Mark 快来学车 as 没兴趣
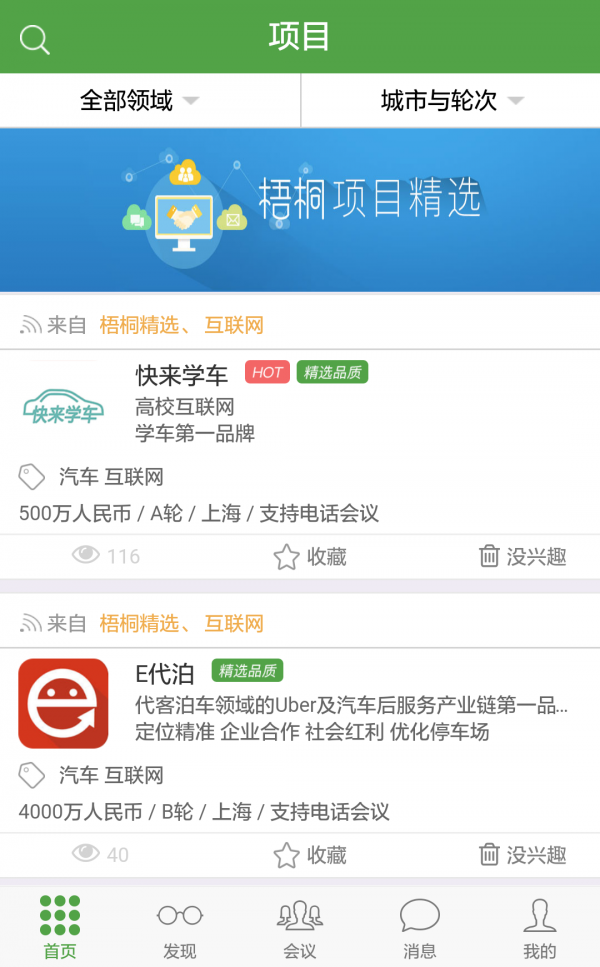This screenshot has height=967, width=600. click(x=522, y=557)
